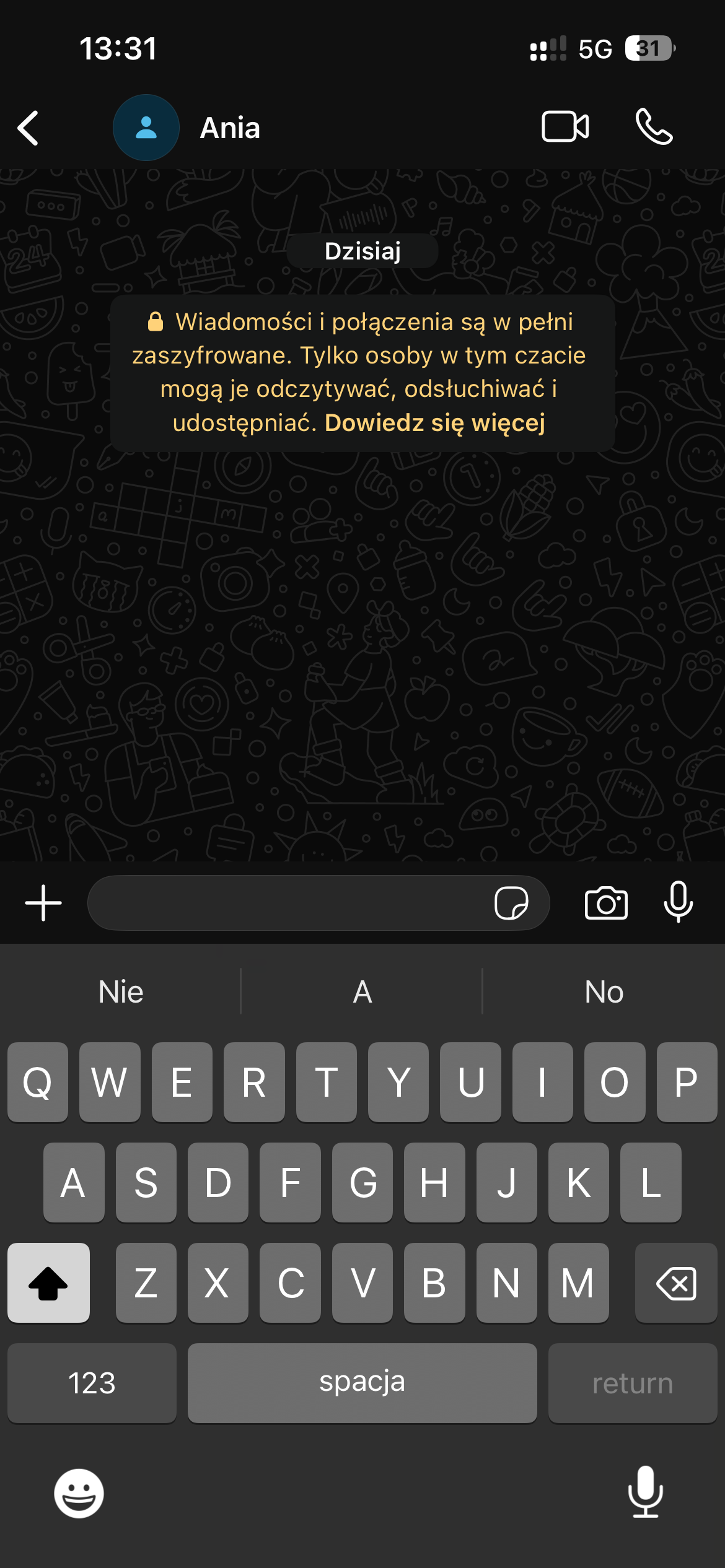The image size is (725, 1568).
Task: Choose the 'Nie' keyboard suggestion
Action: coord(121,992)
